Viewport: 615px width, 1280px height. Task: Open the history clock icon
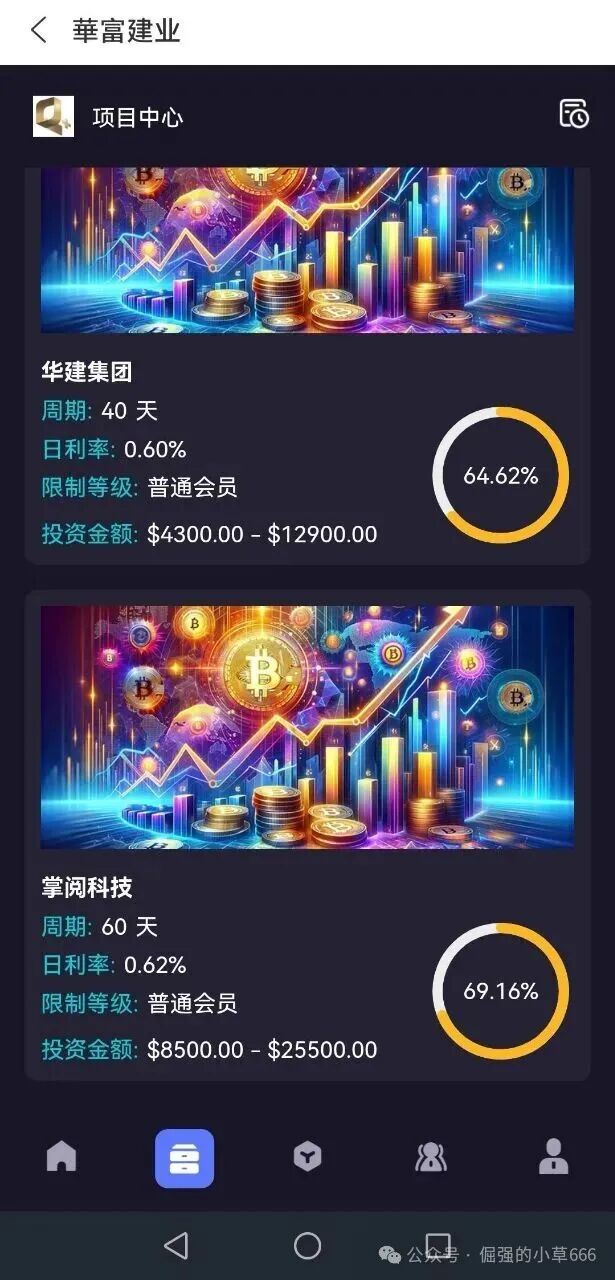tap(573, 114)
